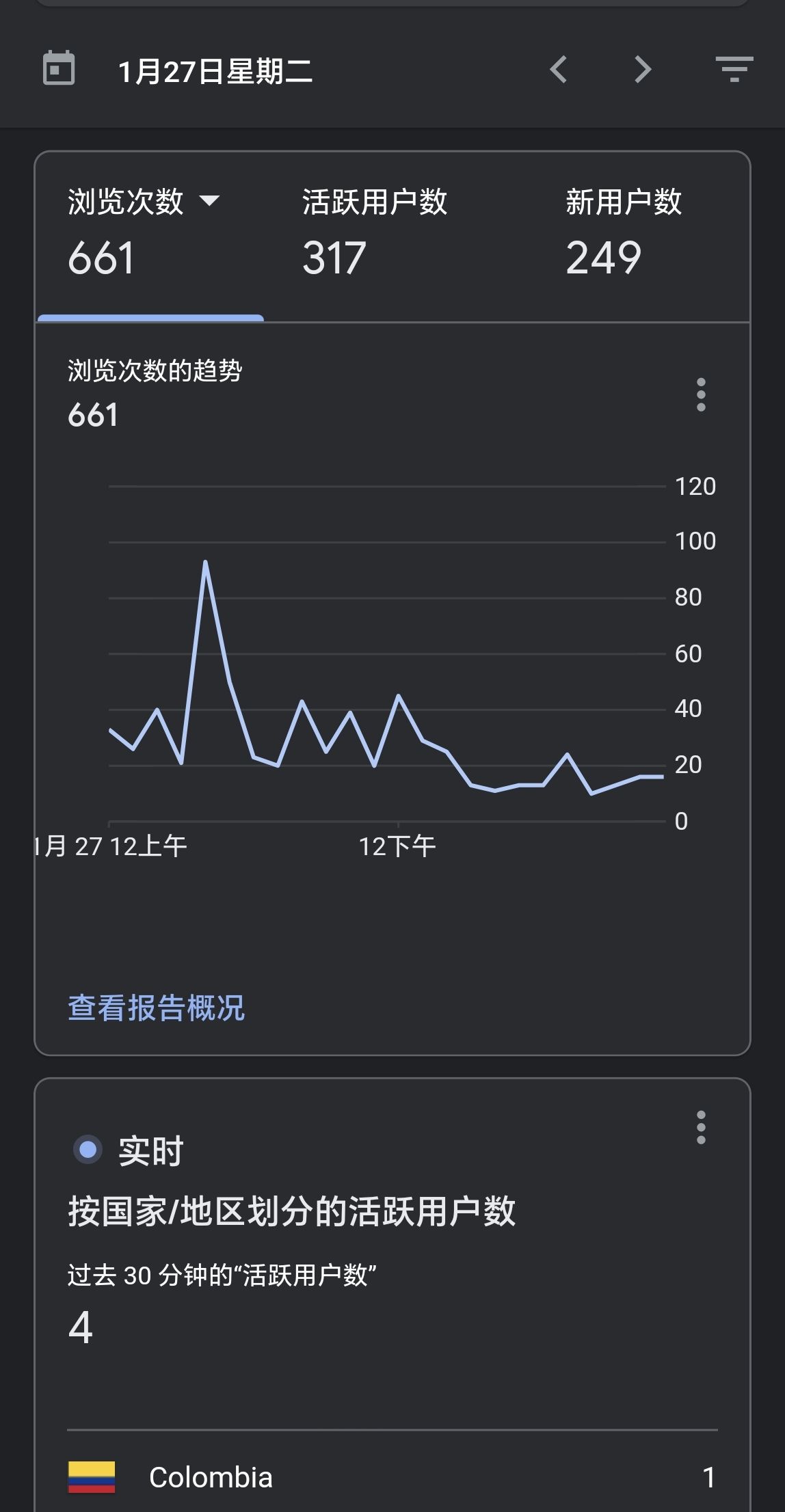Screen dimensions: 785x1512
Task: Open the filter options icon
Action: point(734,69)
